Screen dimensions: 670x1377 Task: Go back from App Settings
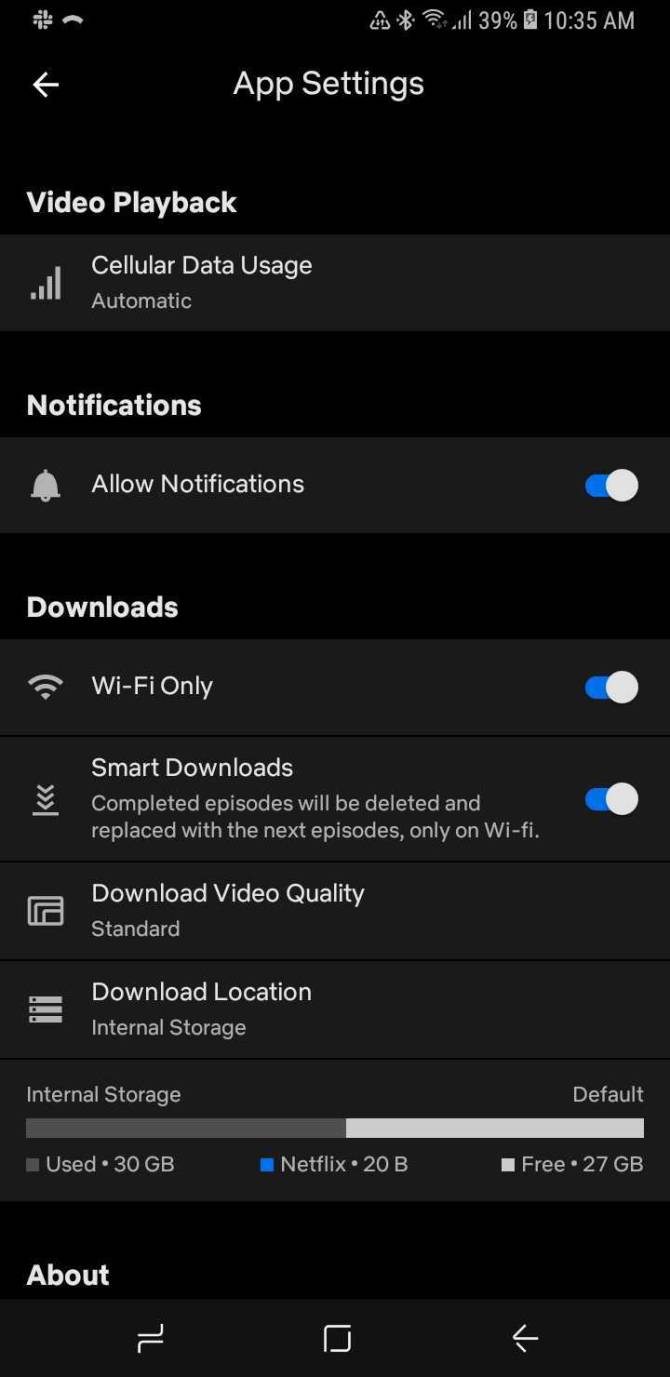46,85
